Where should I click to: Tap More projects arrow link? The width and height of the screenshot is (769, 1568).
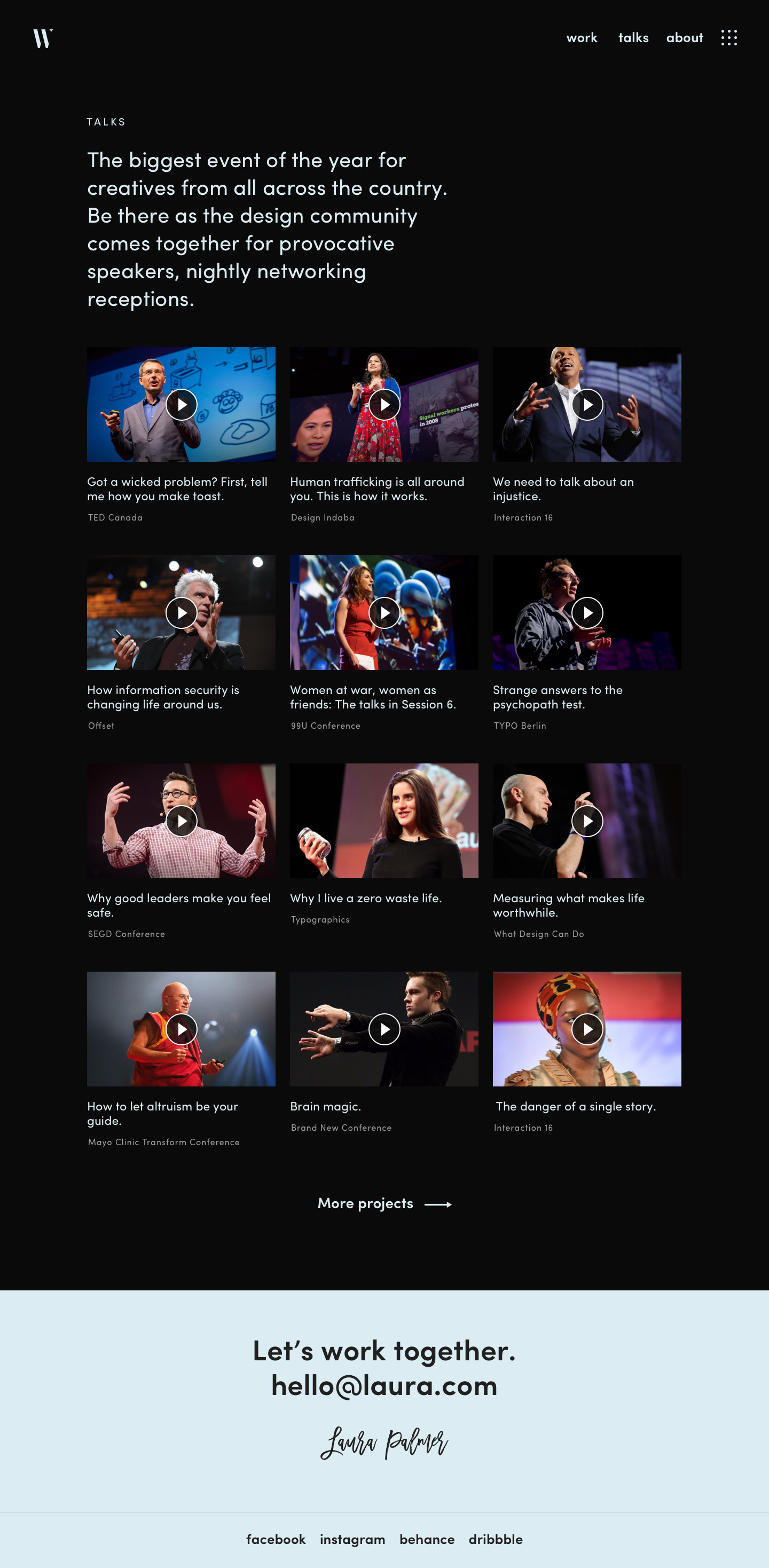pyautogui.click(x=384, y=1203)
